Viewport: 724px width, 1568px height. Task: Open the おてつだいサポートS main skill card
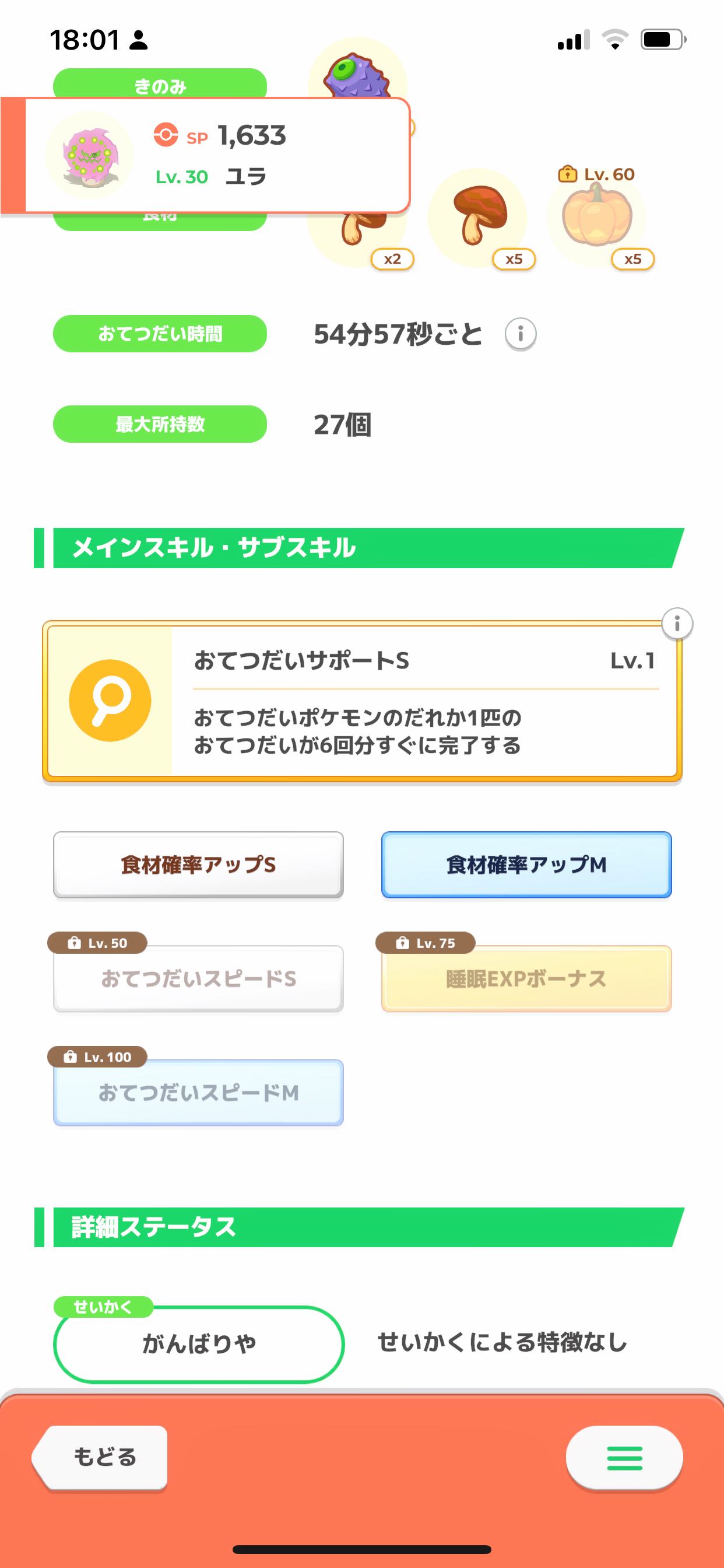coord(362,701)
